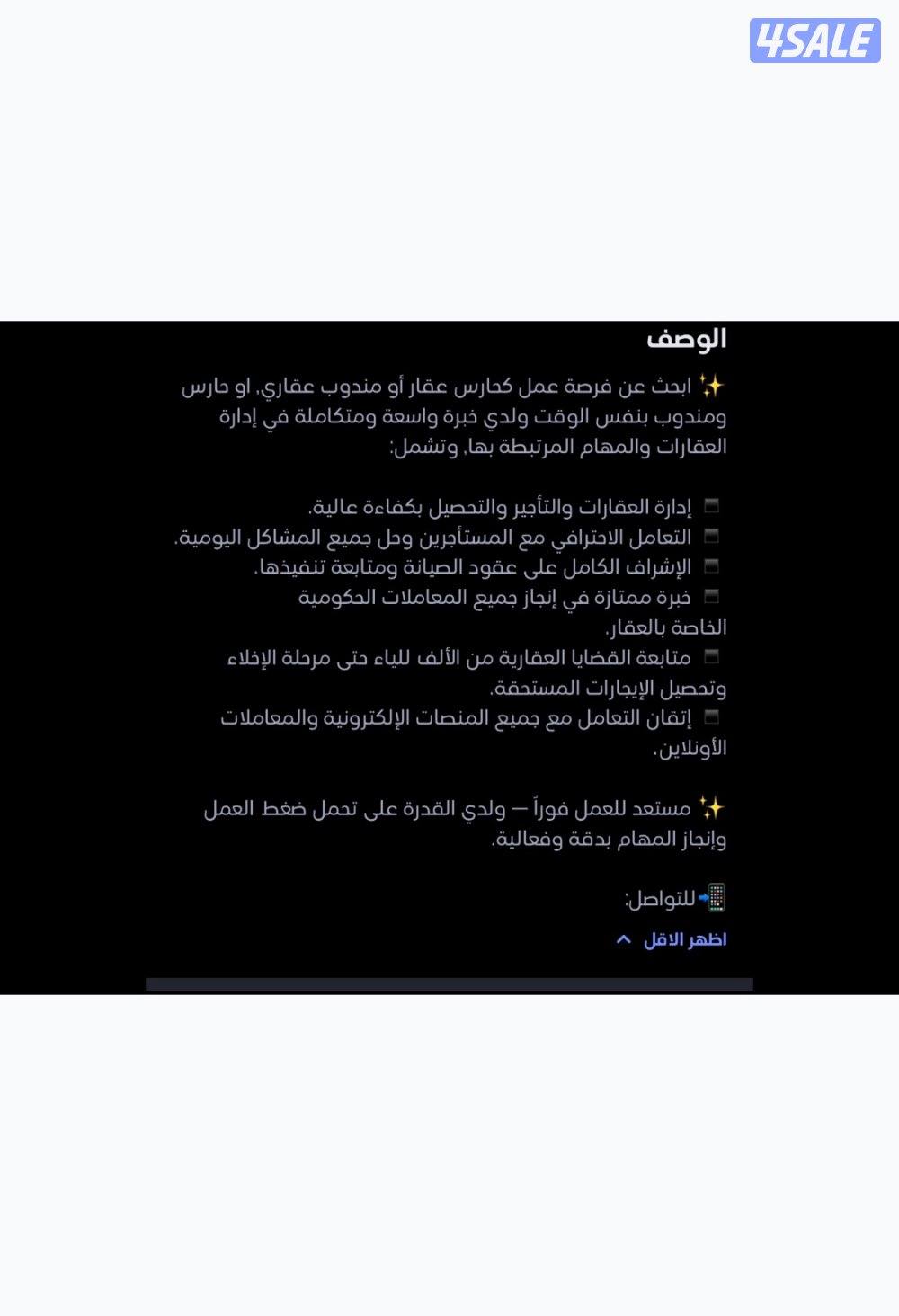The width and height of the screenshot is (899, 1316).
Task: Click the text الخاصة بالعقار
Action: pos(681,627)
